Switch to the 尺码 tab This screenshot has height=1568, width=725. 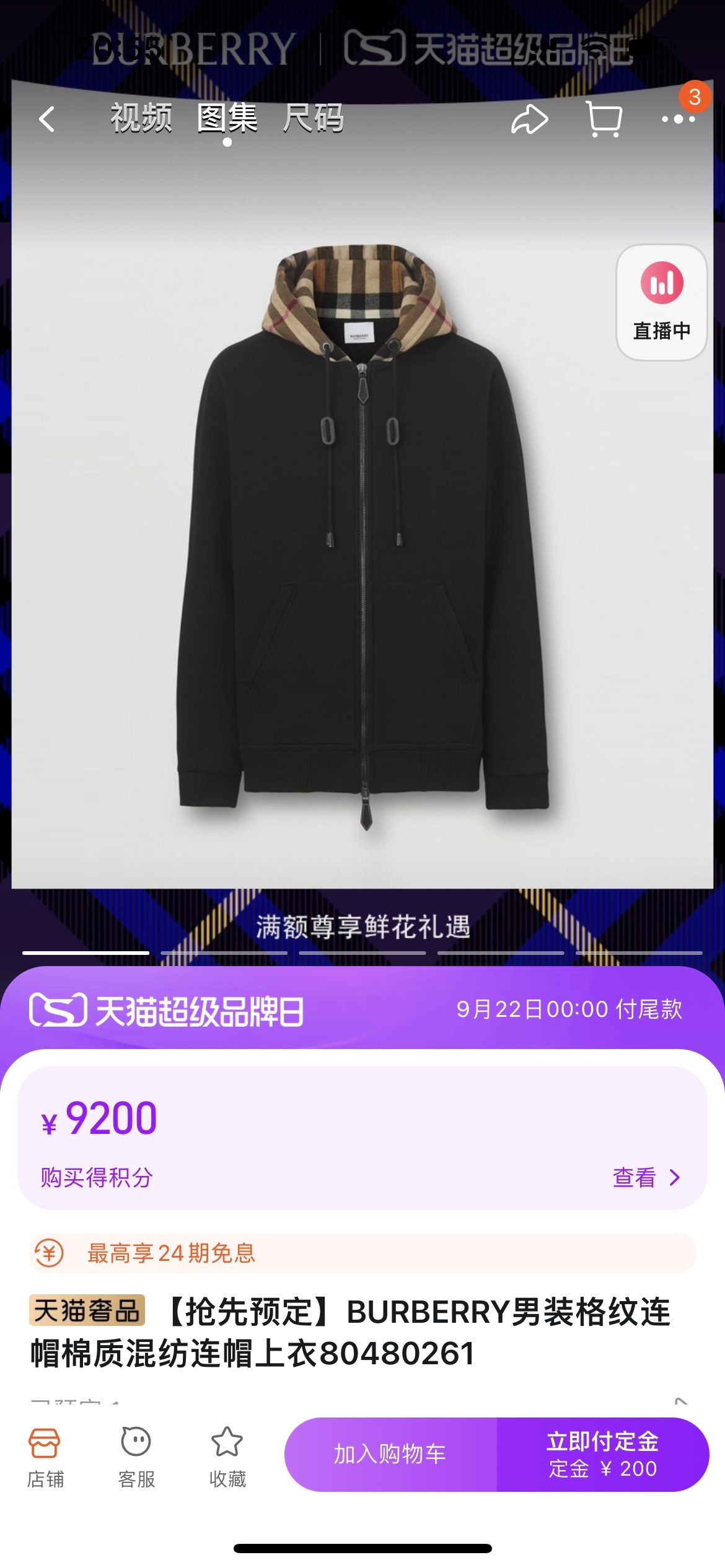313,118
